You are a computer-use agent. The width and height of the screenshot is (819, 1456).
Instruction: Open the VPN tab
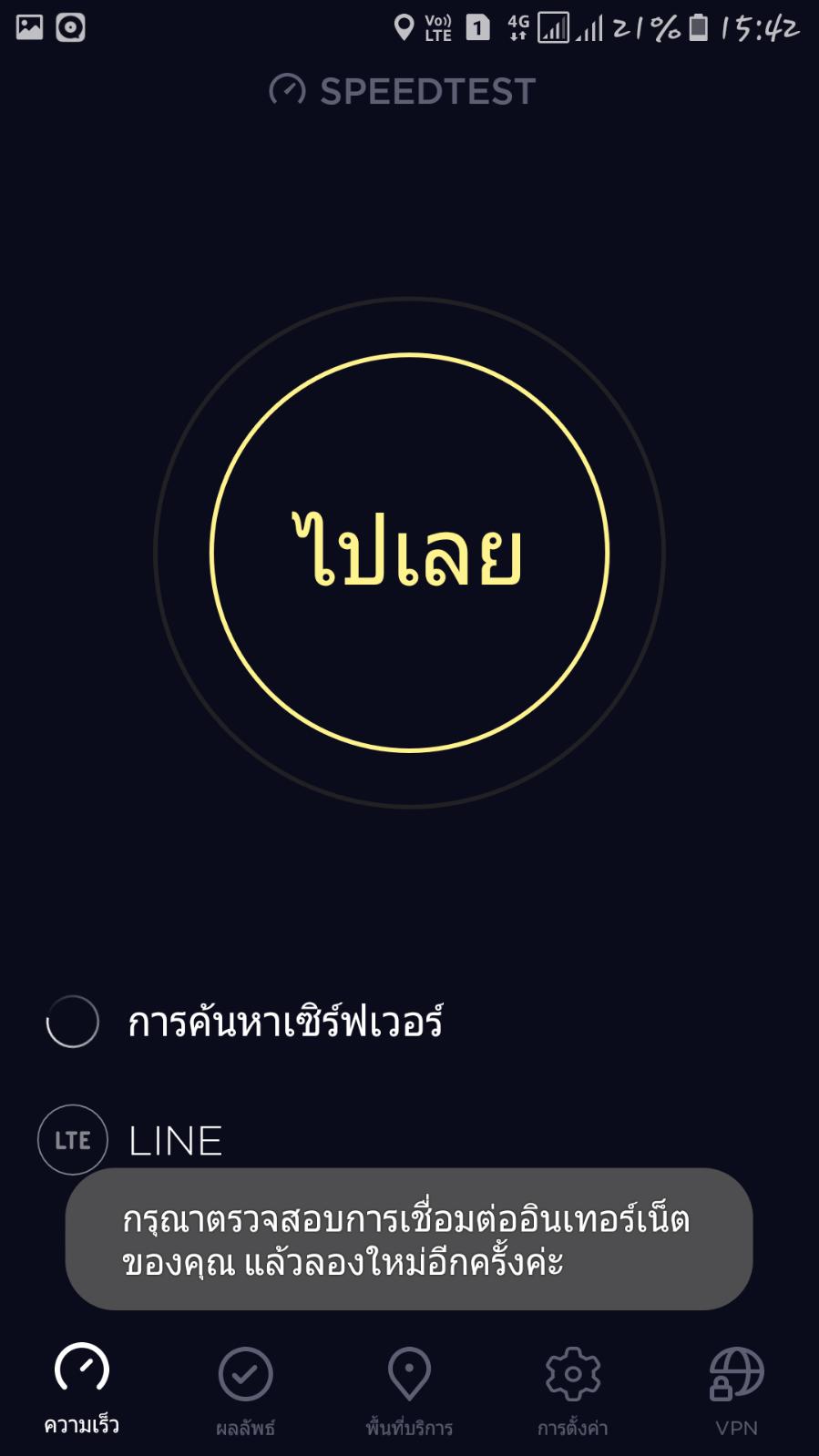tap(736, 1389)
